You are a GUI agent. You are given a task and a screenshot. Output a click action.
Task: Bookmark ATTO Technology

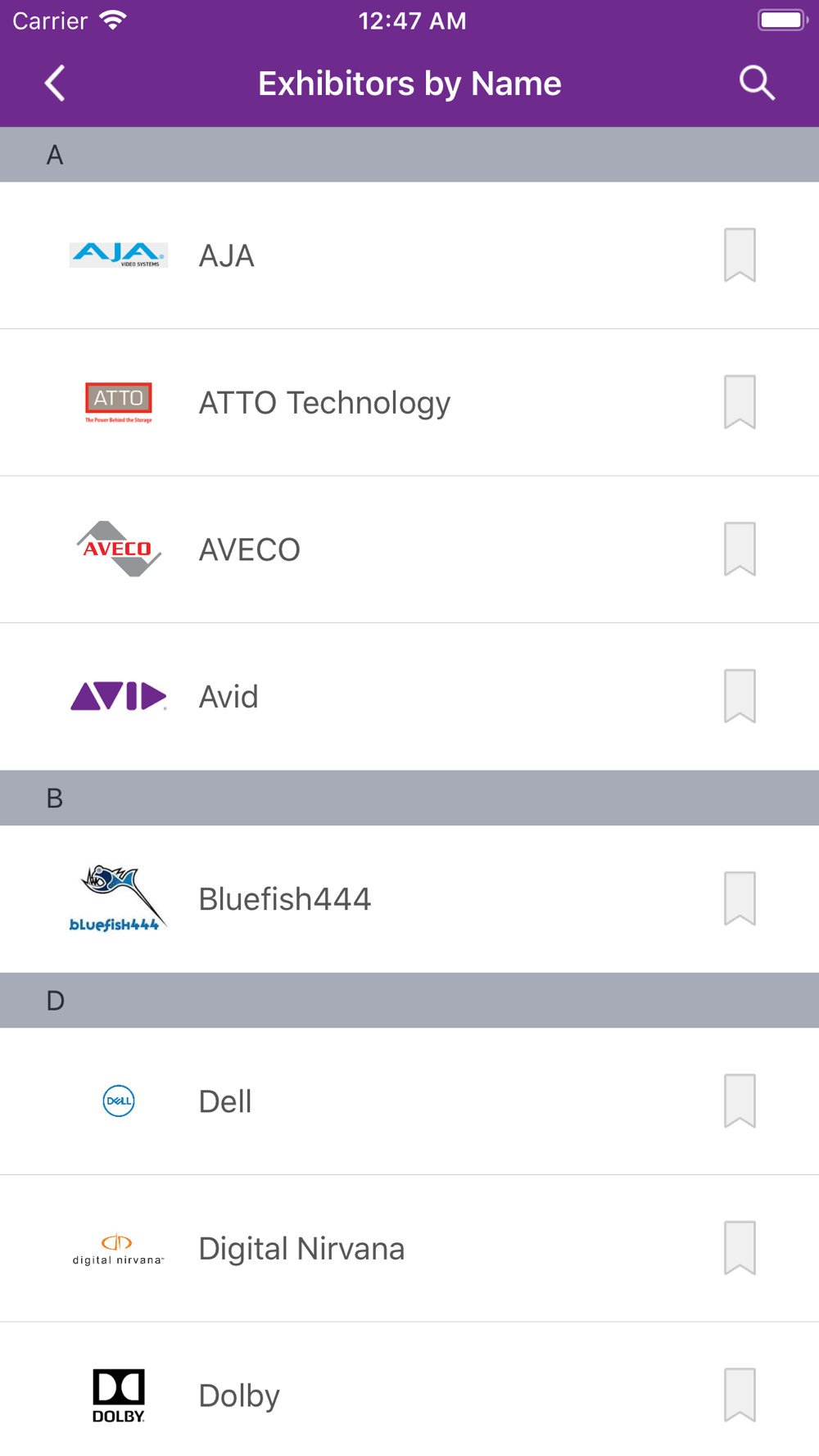point(740,403)
